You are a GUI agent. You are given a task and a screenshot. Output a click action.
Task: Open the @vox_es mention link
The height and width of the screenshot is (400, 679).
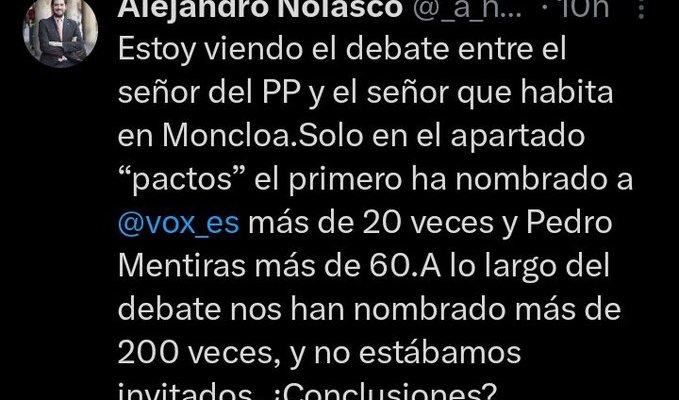coord(178,222)
